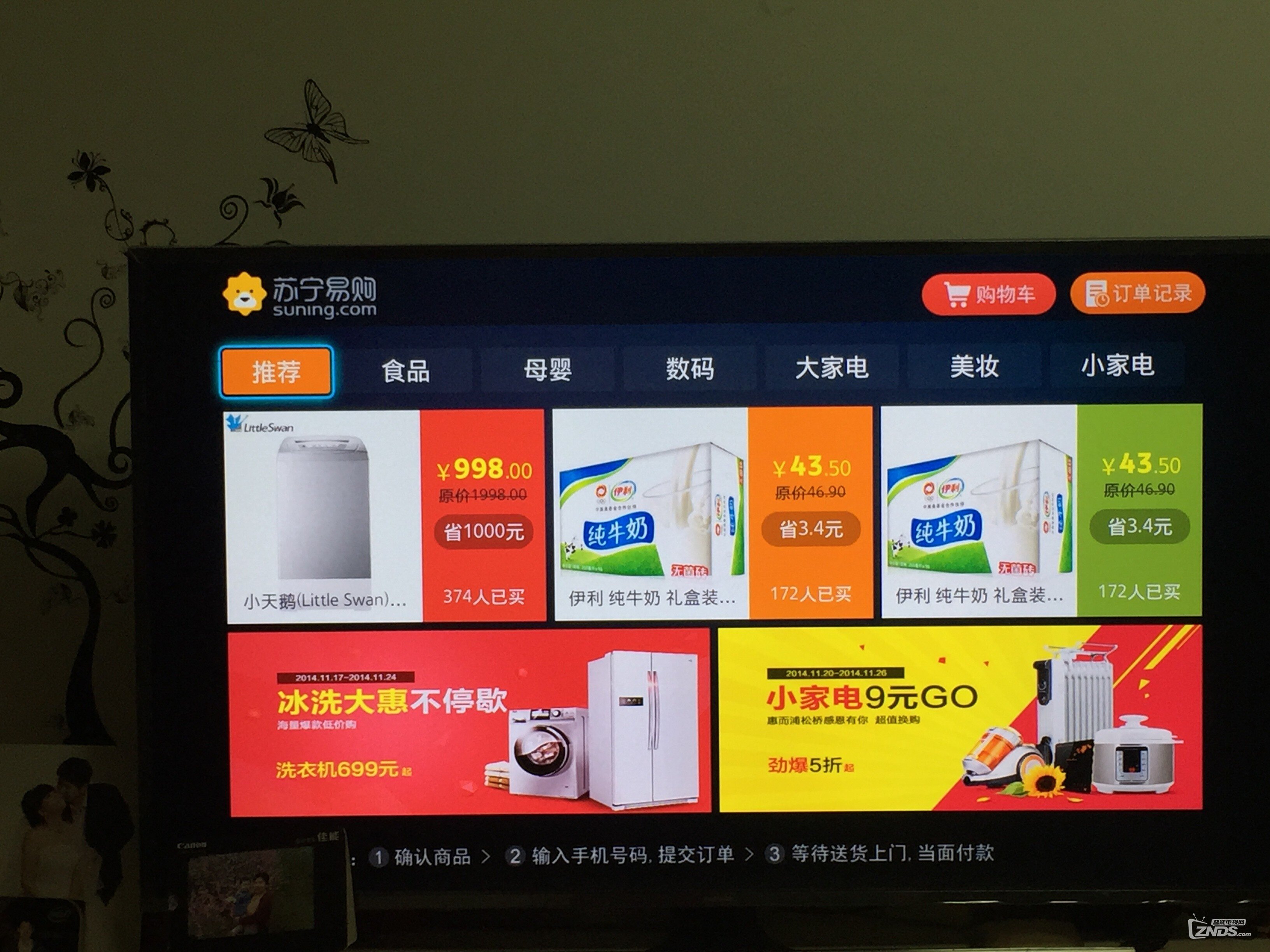Switch to the 母婴 tab
Screen dimensions: 1270x952
tap(547, 369)
